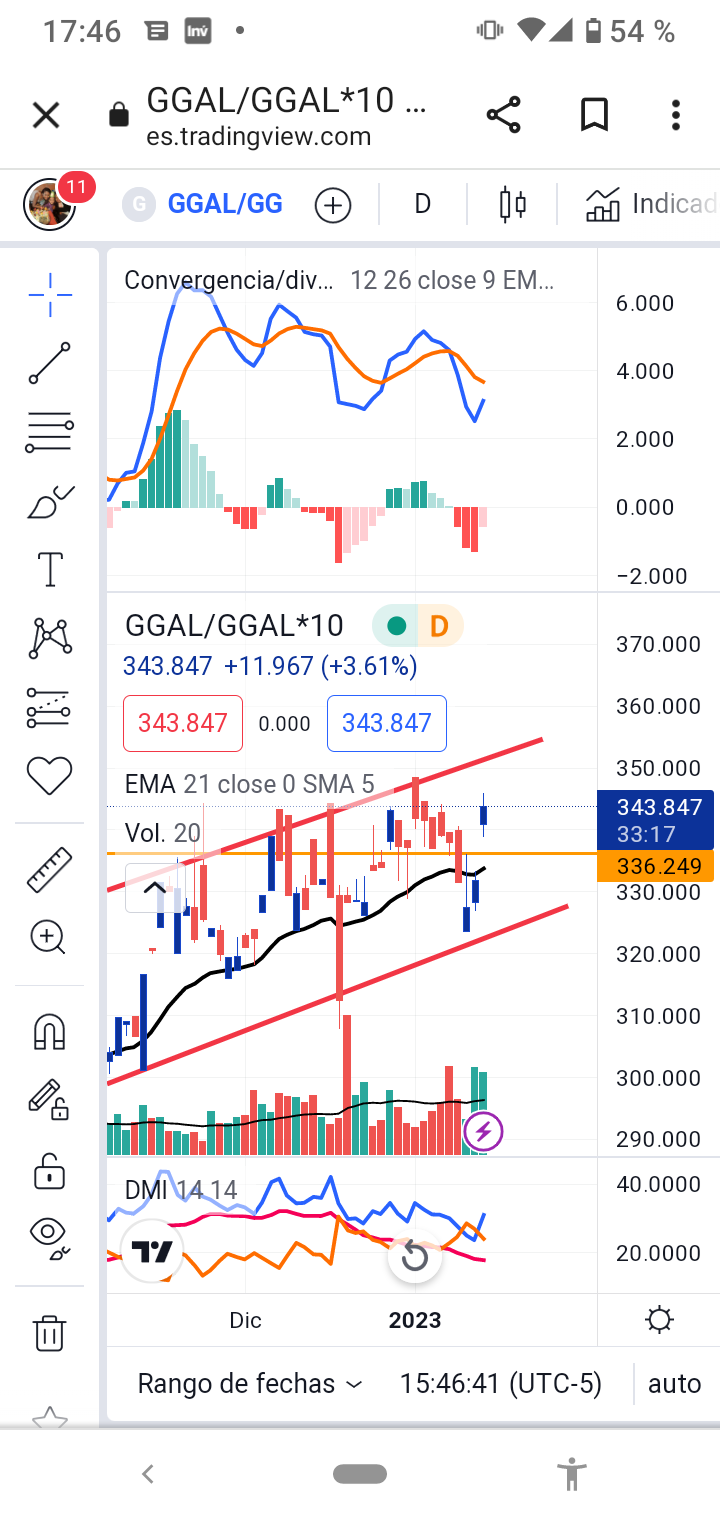Toggle the auto scale button
The width and height of the screenshot is (720, 1520).
[674, 1384]
